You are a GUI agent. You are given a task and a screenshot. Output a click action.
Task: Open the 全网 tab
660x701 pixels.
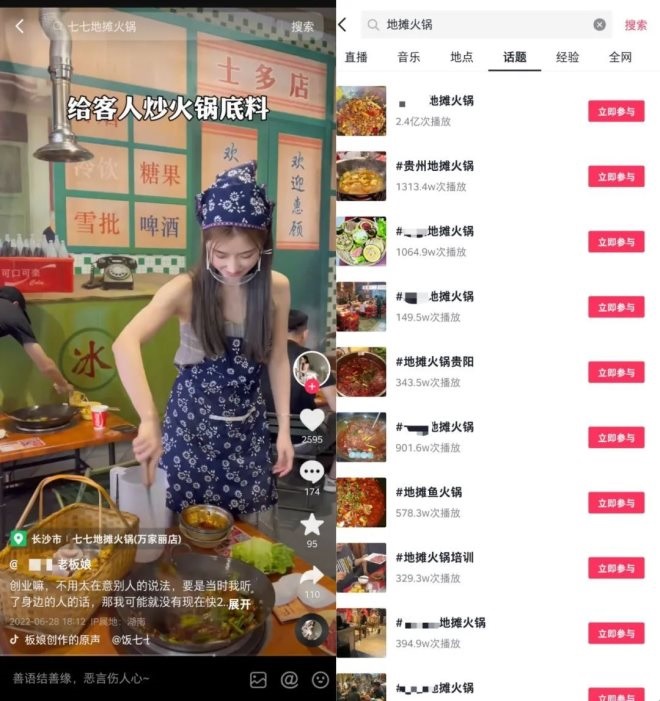(x=620, y=57)
